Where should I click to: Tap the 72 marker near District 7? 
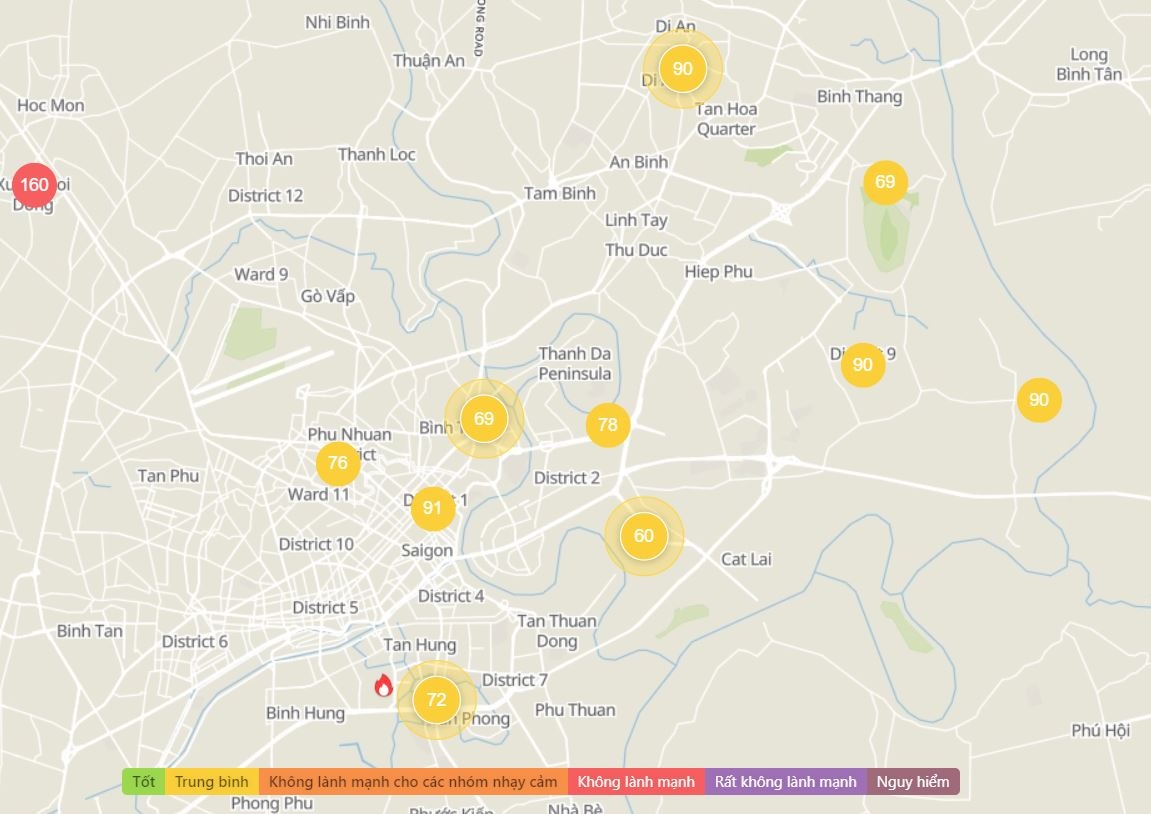coord(436,700)
